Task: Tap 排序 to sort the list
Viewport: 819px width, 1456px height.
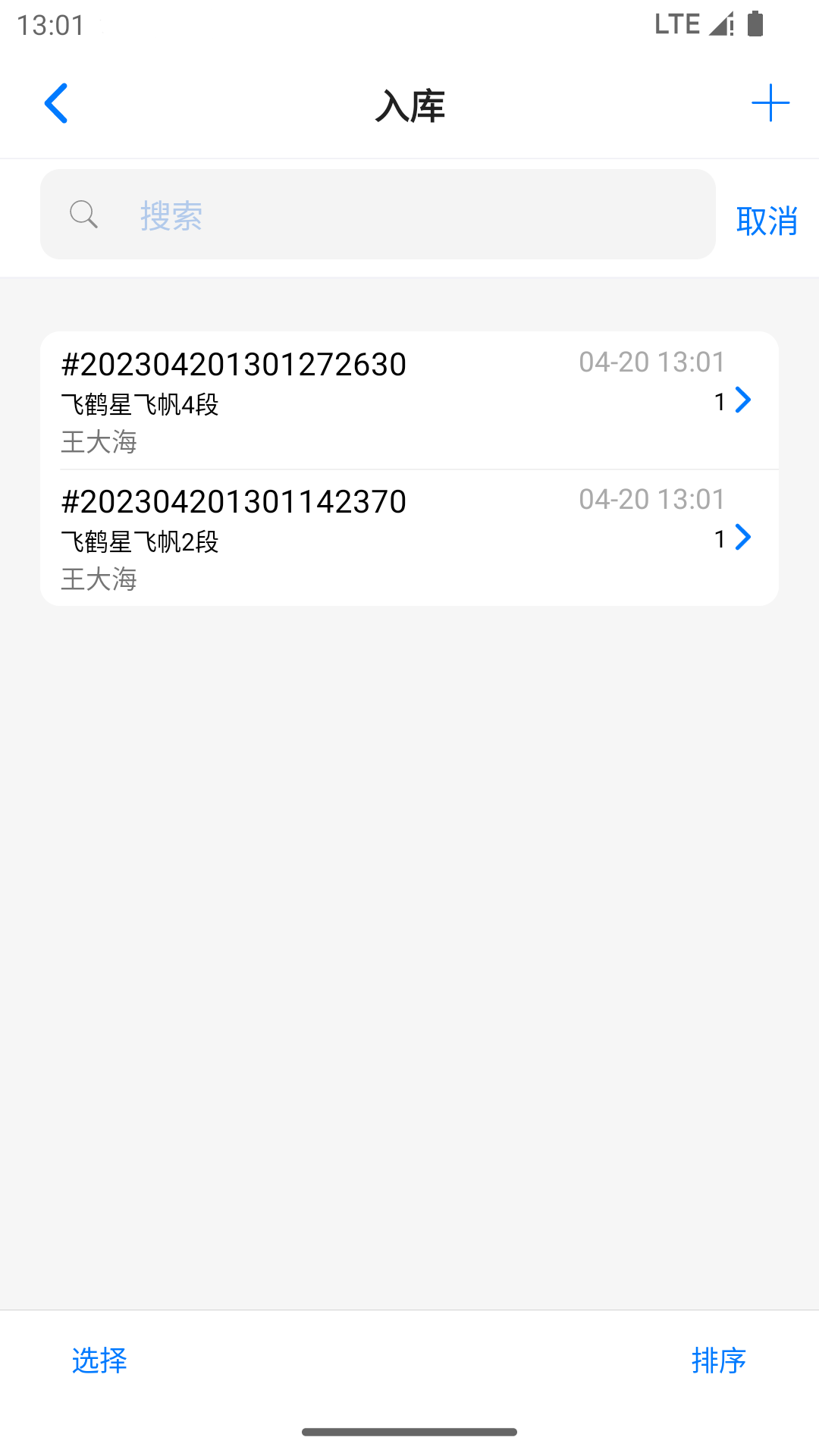Action: 719,1361
